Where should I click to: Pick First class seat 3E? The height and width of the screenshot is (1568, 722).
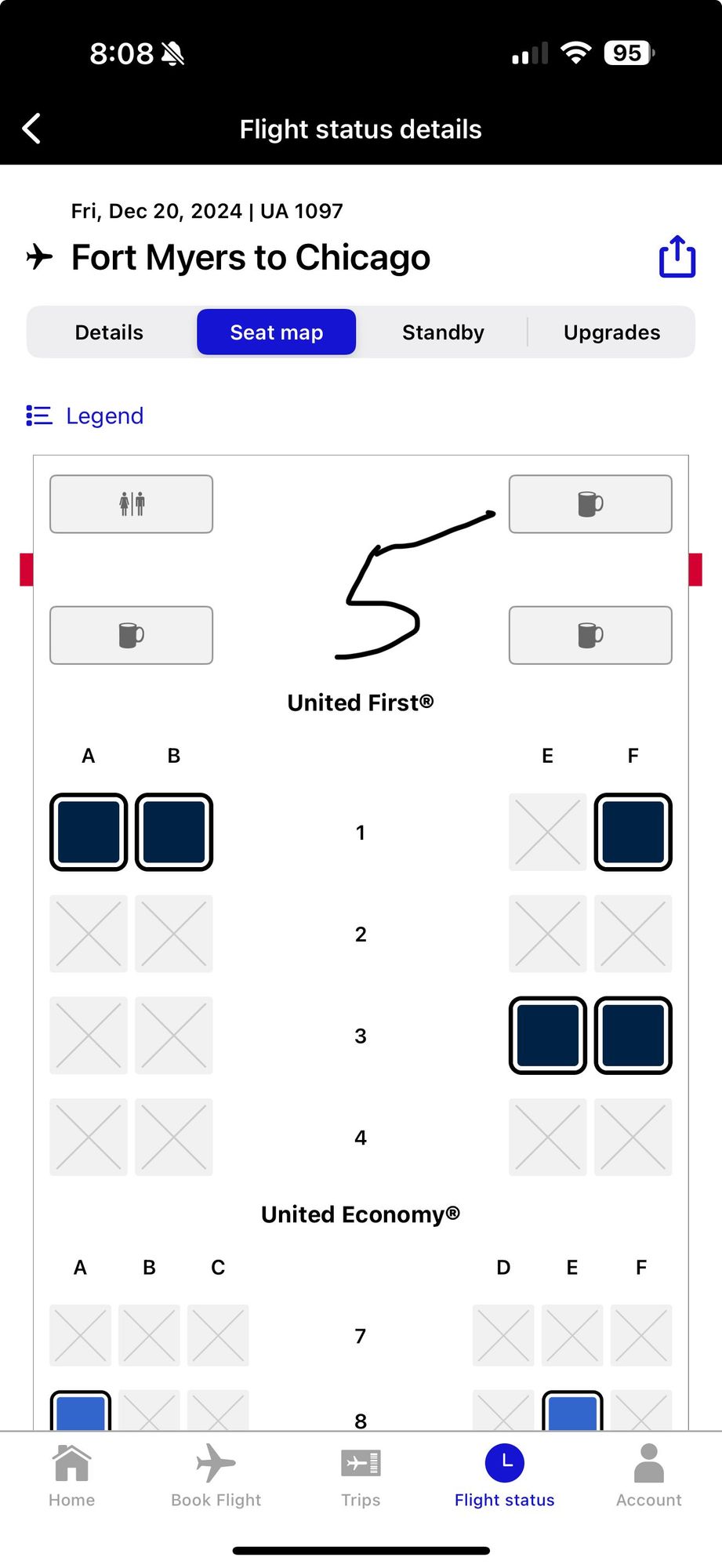coord(547,1035)
